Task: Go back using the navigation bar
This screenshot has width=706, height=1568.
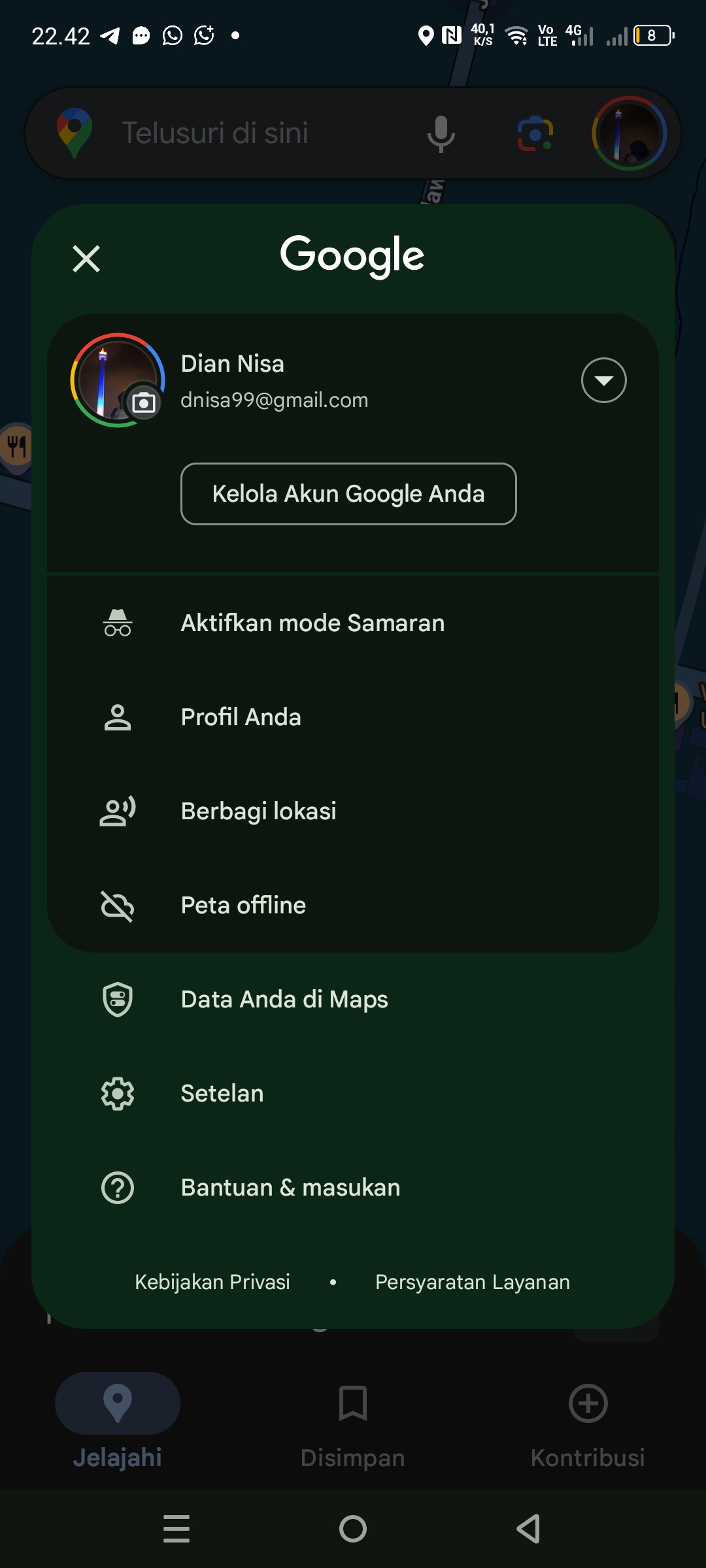Action: 529,1529
